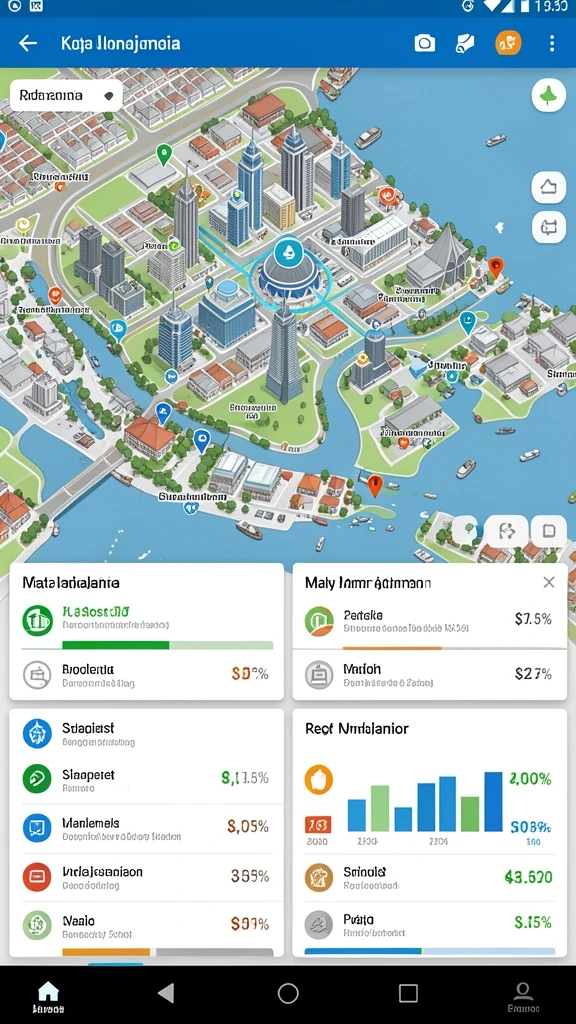Open the Metioh row showing $27%
The image size is (576, 1024).
click(429, 675)
